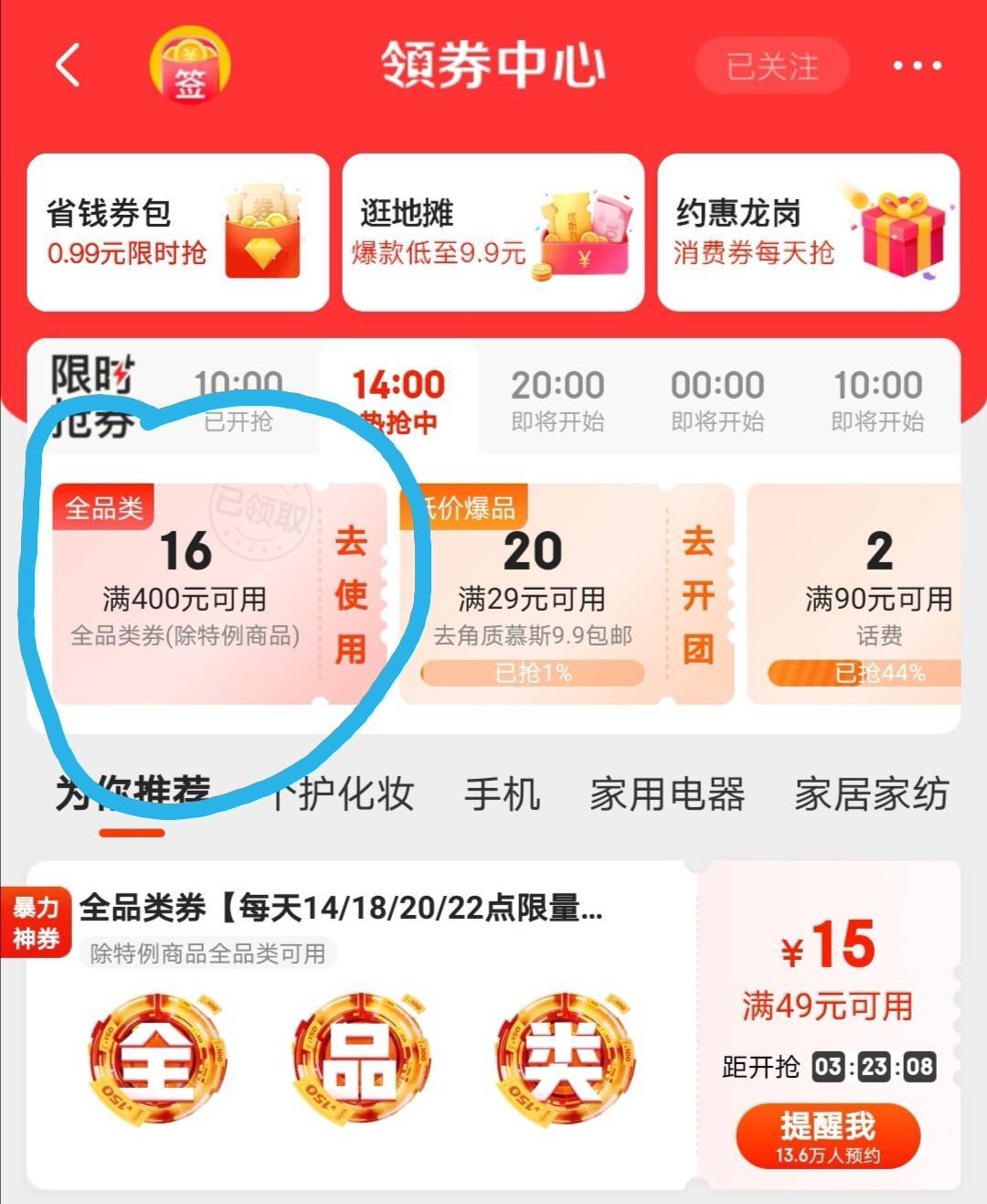The width and height of the screenshot is (987, 1204).
Task: Open the 约惠龙岗 card
Action: tap(809, 232)
